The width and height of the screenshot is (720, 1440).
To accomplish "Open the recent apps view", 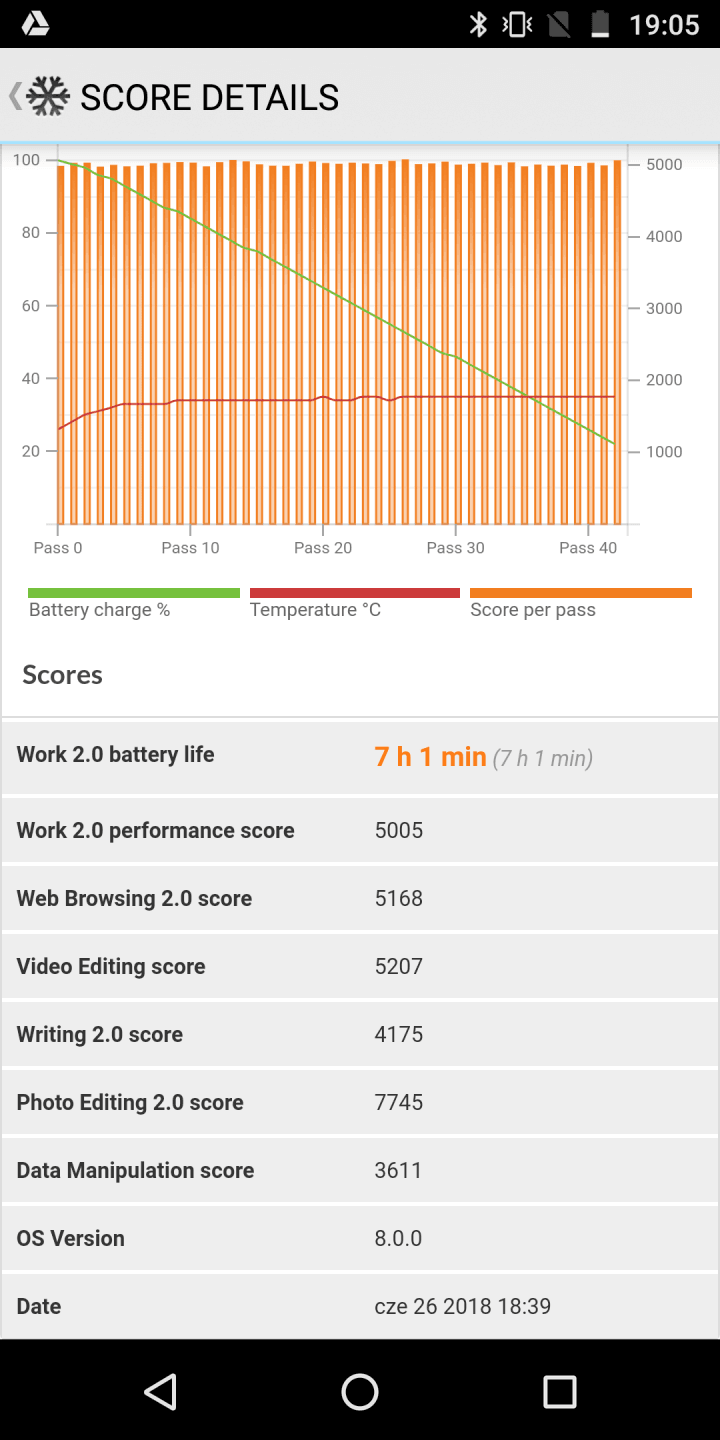I will pyautogui.click(x=560, y=1391).
